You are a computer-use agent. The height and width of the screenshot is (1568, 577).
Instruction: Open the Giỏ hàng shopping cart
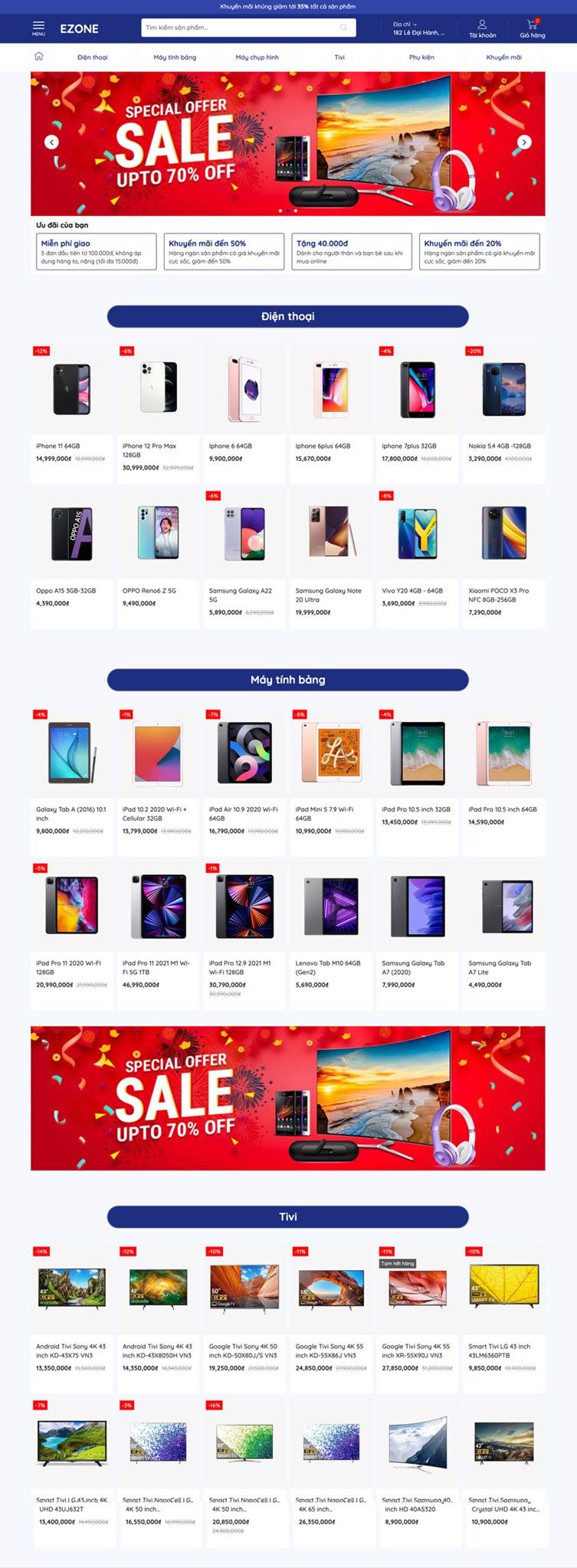click(x=532, y=28)
